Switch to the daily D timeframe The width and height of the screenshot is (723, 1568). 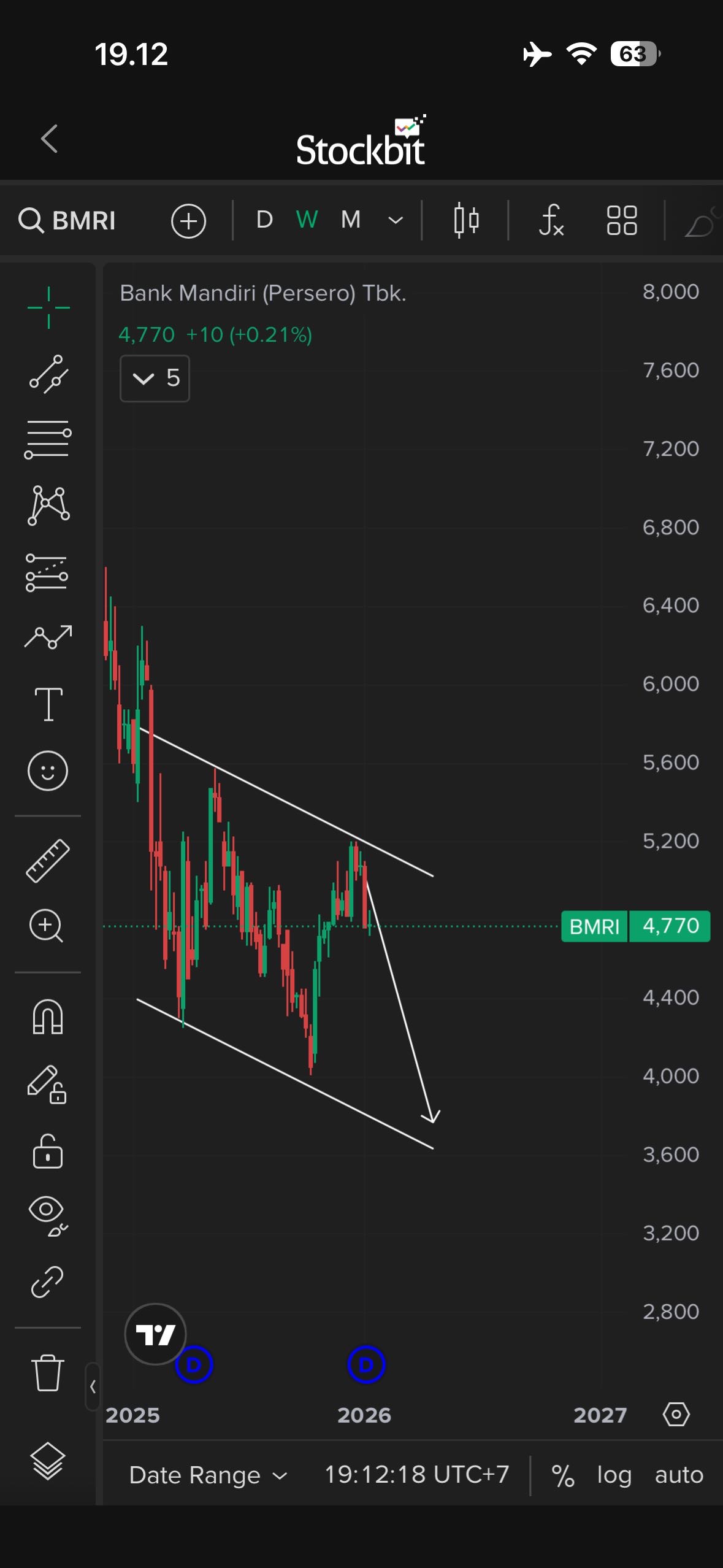coord(264,220)
